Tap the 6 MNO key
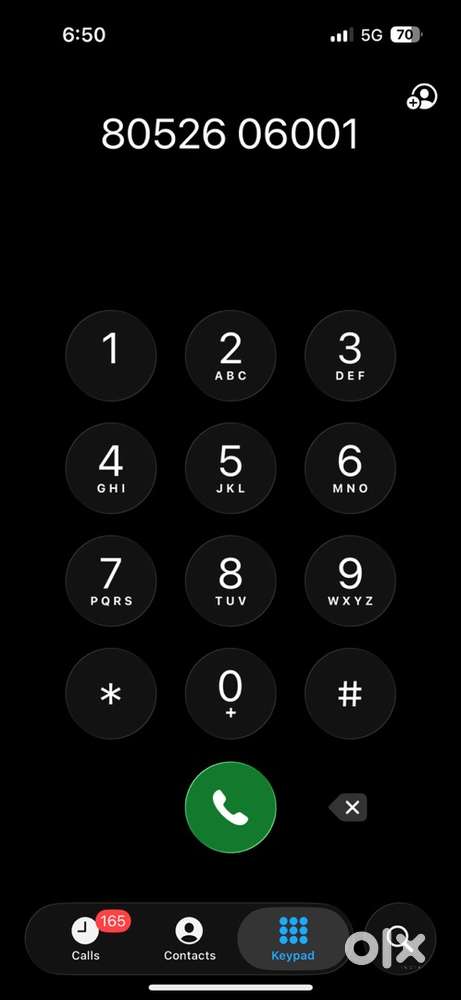Screen dimensions: 461x1000 click(350, 468)
